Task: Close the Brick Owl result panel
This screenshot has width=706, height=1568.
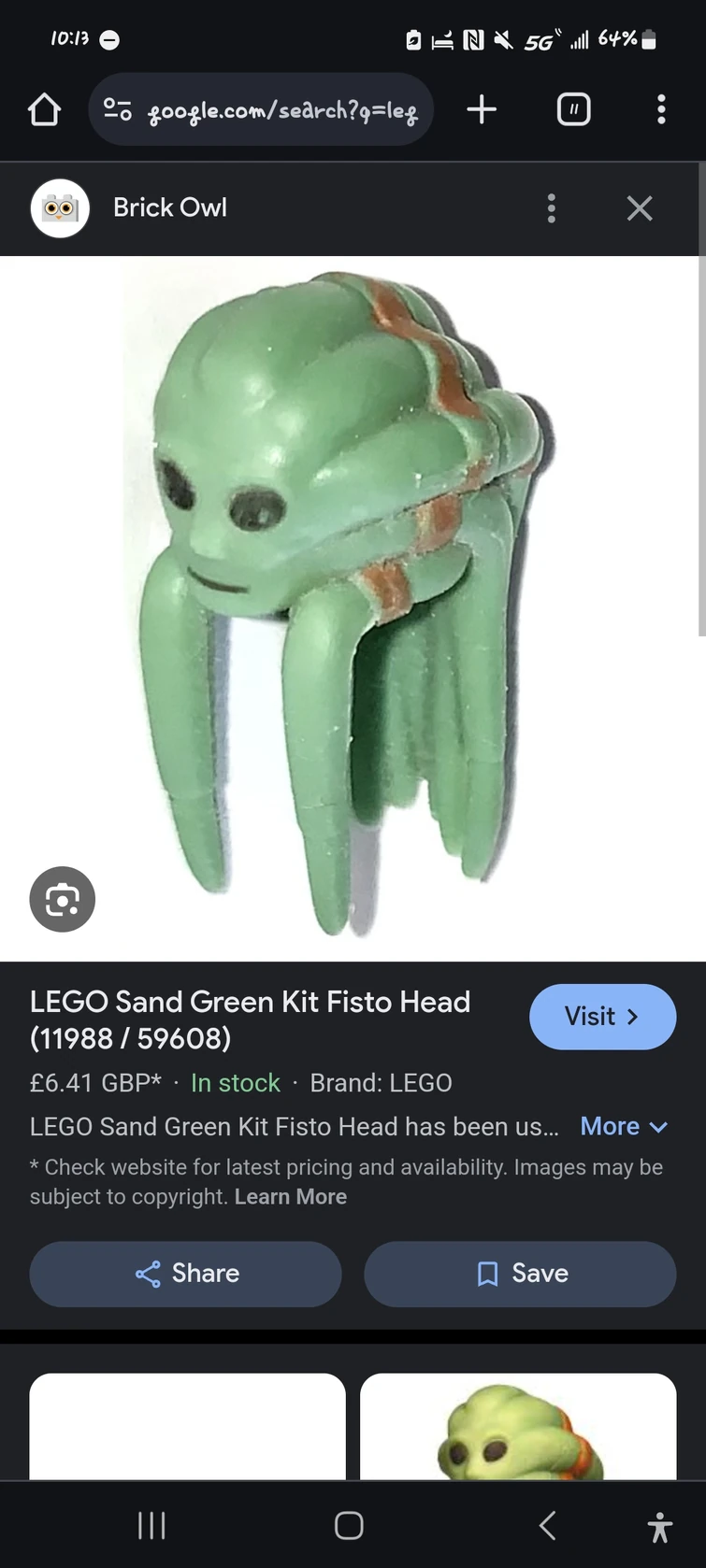Action: [x=640, y=207]
